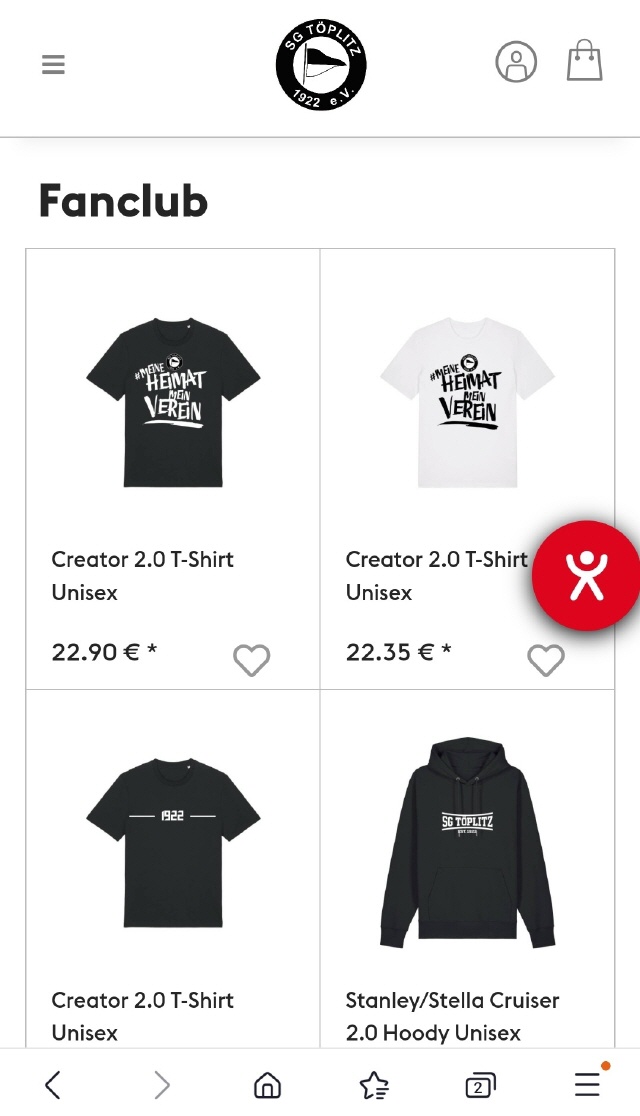Open browser bookmarks star
Image resolution: width=640 pixels, height=1116 pixels.
pyautogui.click(x=373, y=1084)
